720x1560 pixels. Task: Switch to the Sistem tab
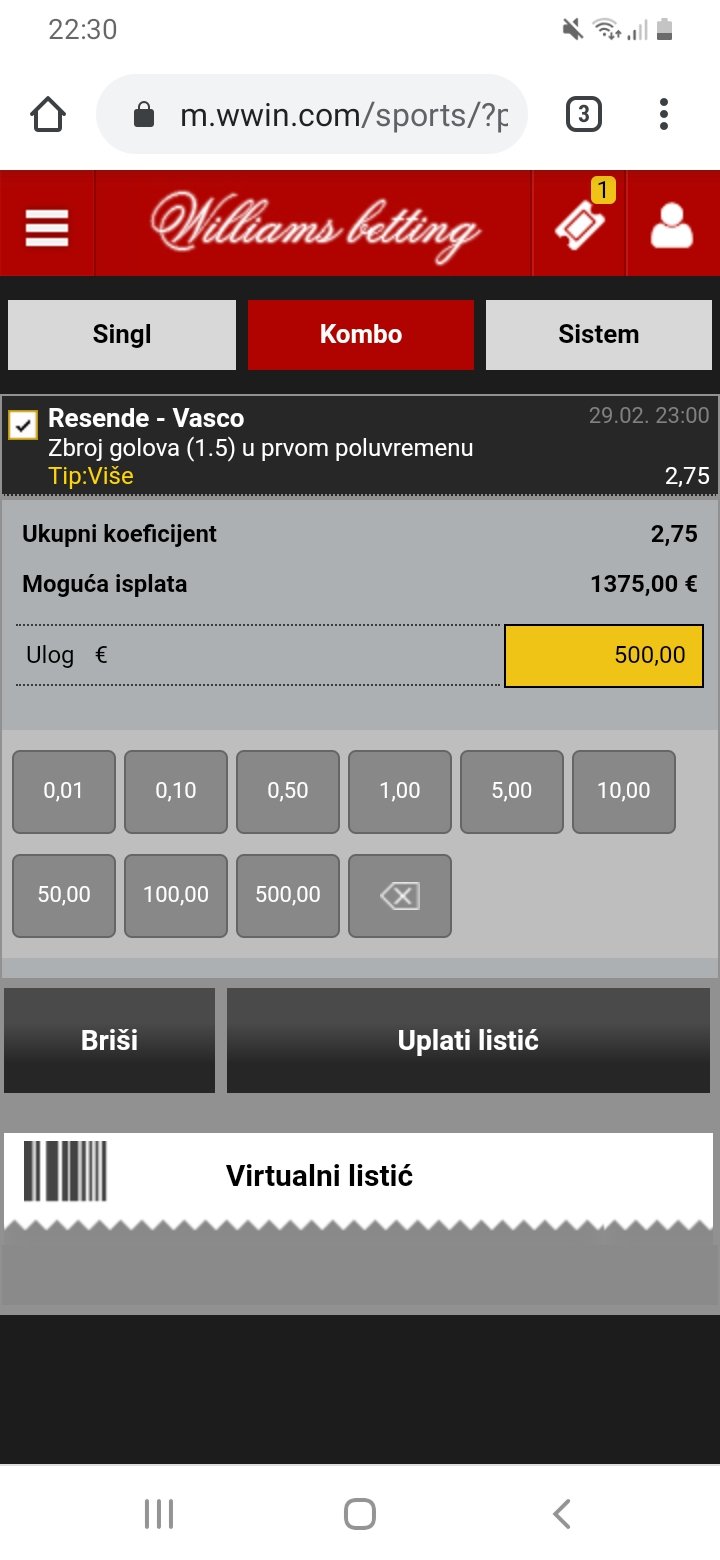(x=598, y=334)
